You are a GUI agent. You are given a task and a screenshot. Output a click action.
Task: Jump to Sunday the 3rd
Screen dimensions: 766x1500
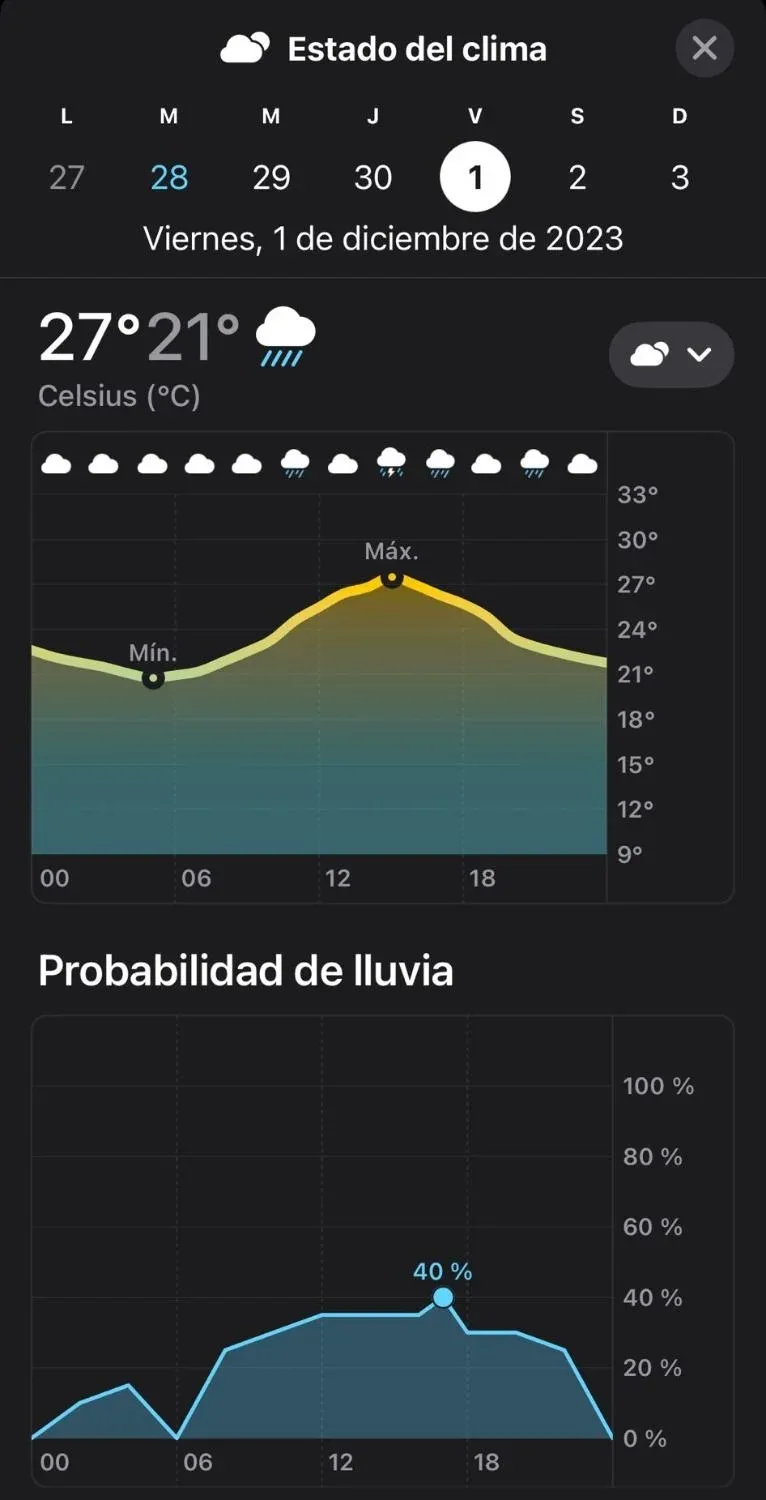[679, 177]
